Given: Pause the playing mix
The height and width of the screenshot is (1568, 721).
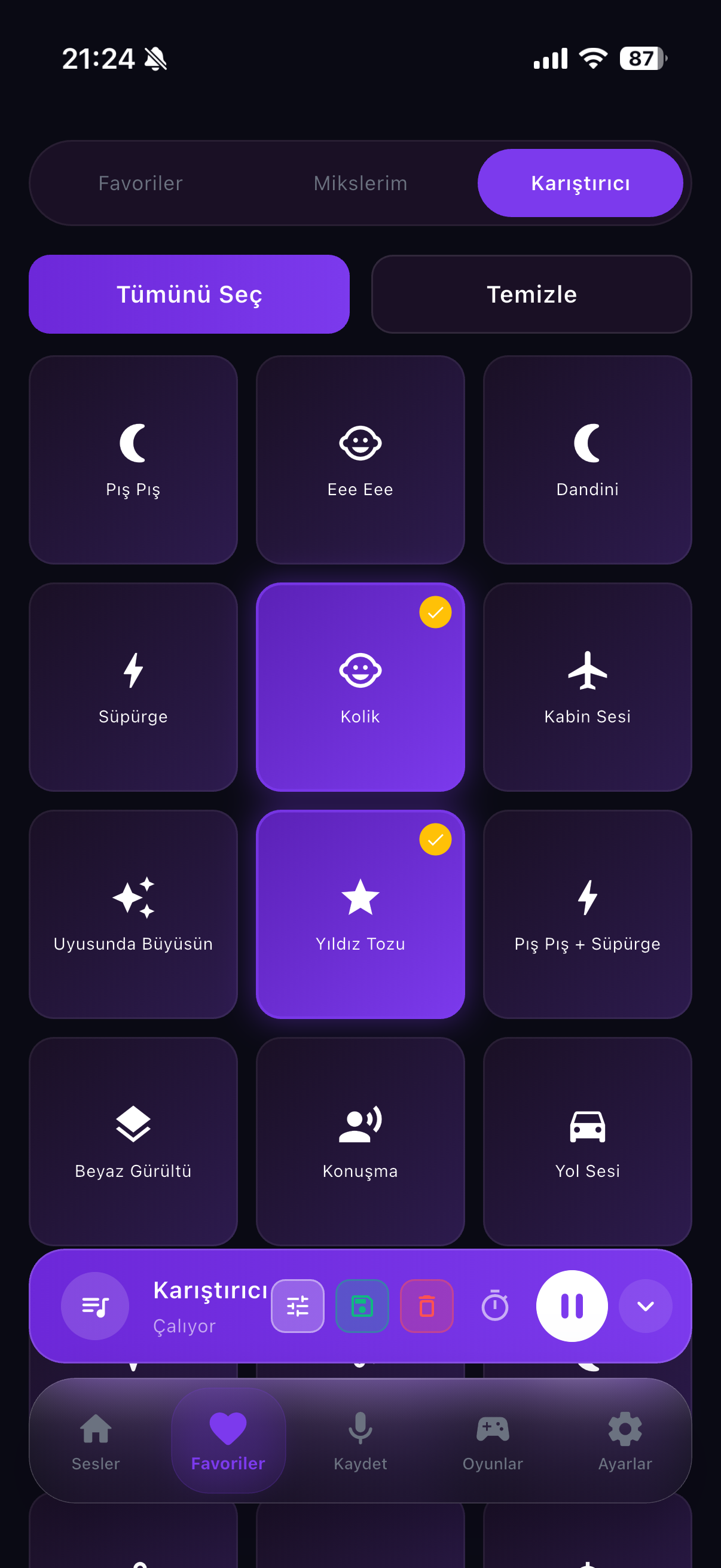Looking at the screenshot, I should 572,1305.
